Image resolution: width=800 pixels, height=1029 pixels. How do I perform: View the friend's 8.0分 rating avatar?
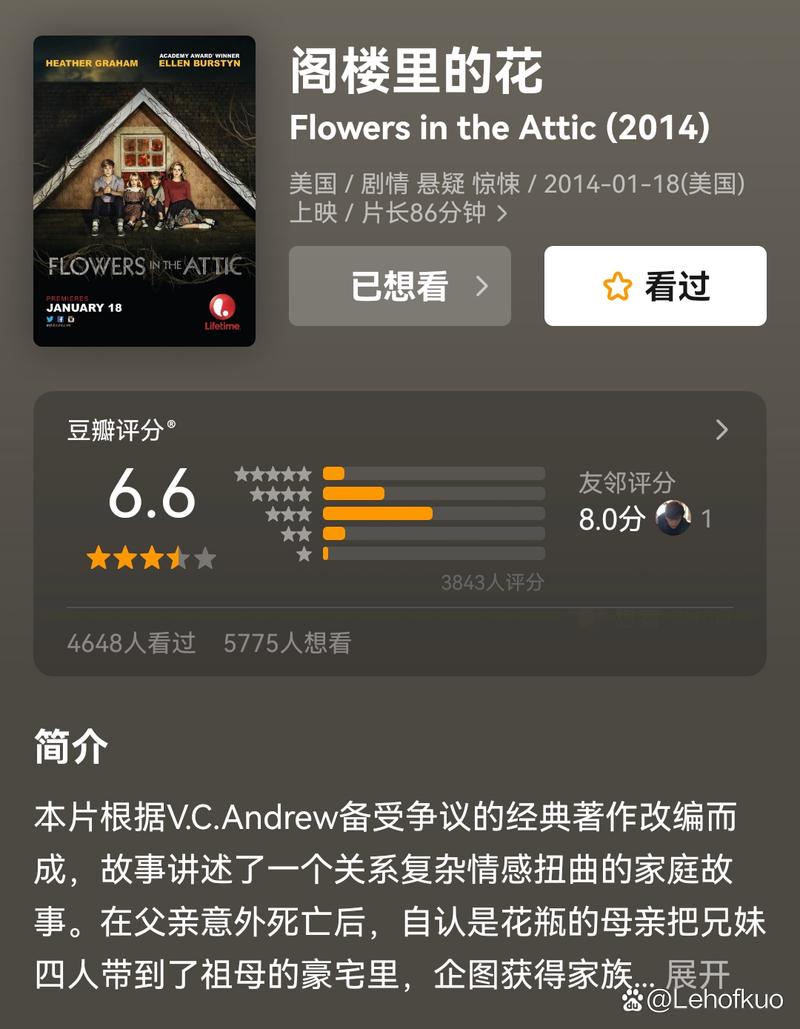click(x=673, y=519)
